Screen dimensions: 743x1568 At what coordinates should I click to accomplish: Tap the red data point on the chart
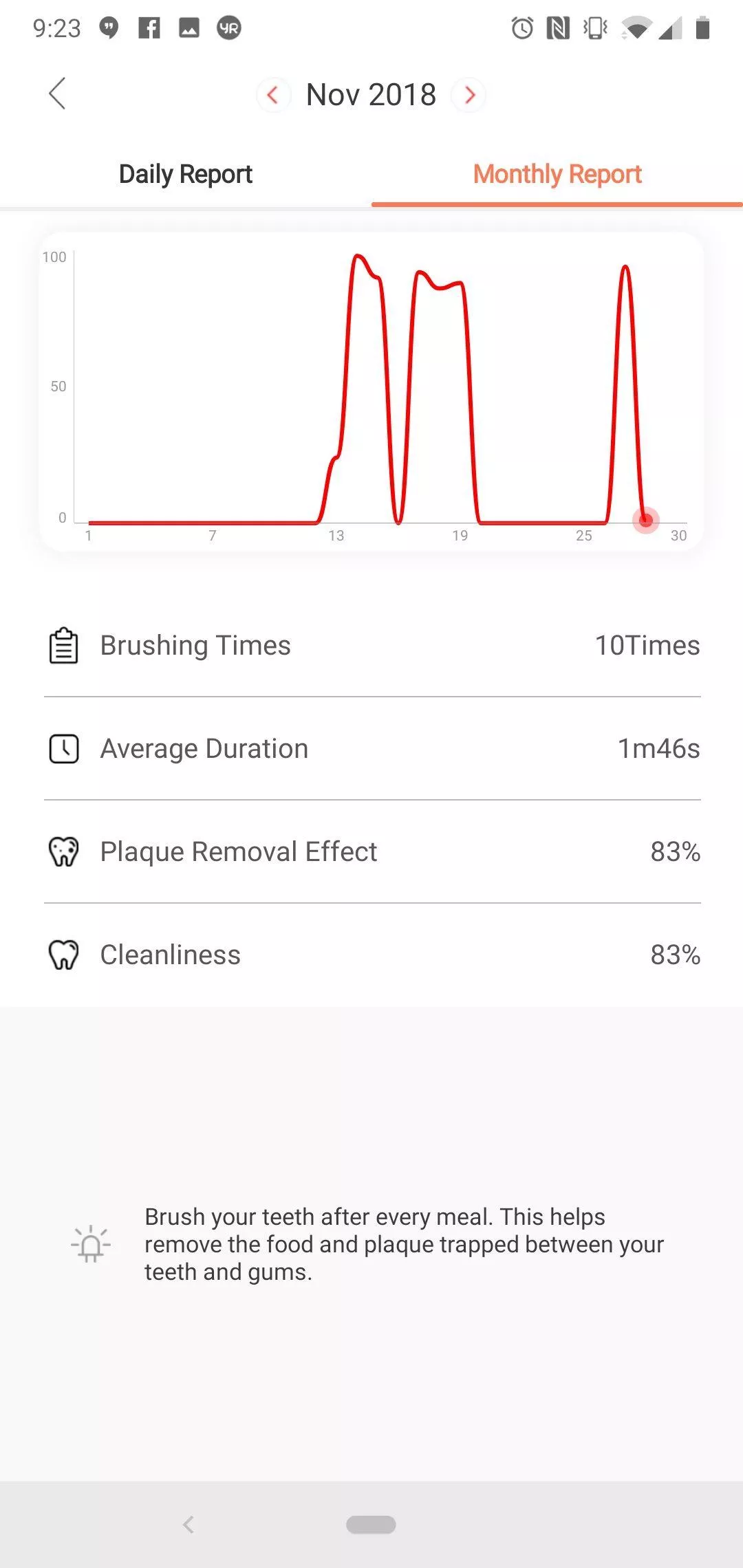[645, 520]
